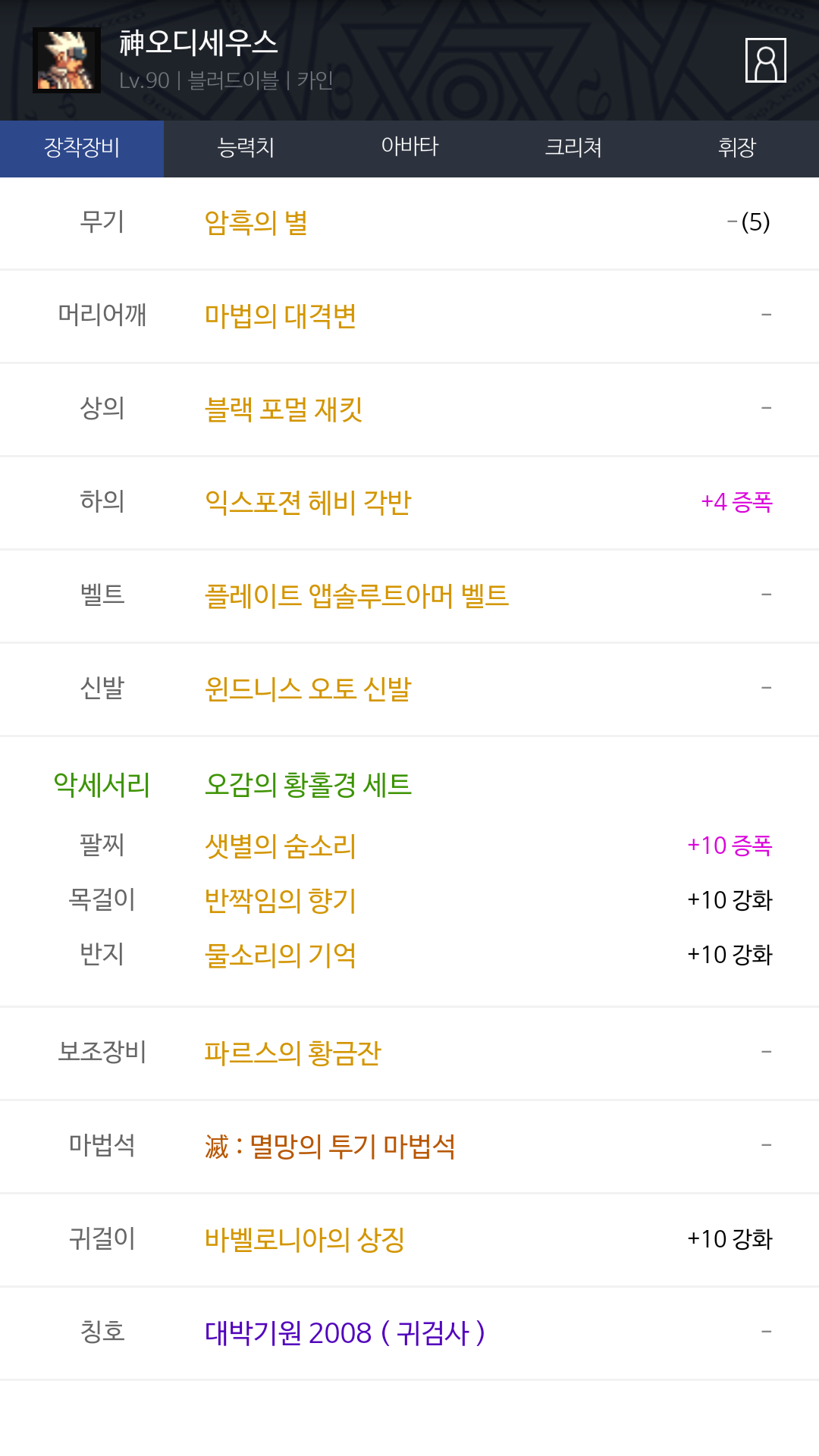View details of 마법의 대격변

281,316
